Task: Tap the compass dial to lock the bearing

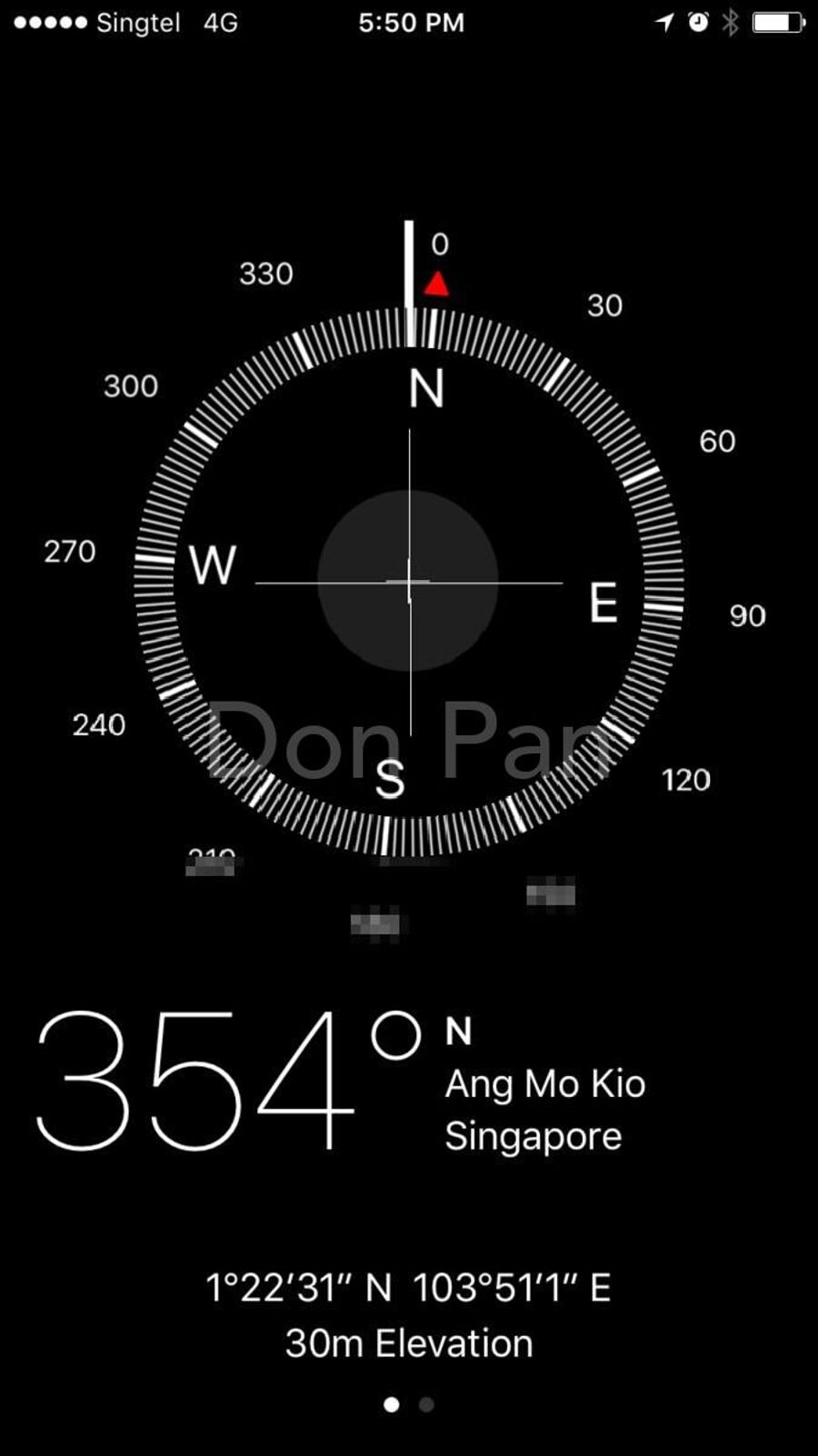Action: [x=409, y=582]
